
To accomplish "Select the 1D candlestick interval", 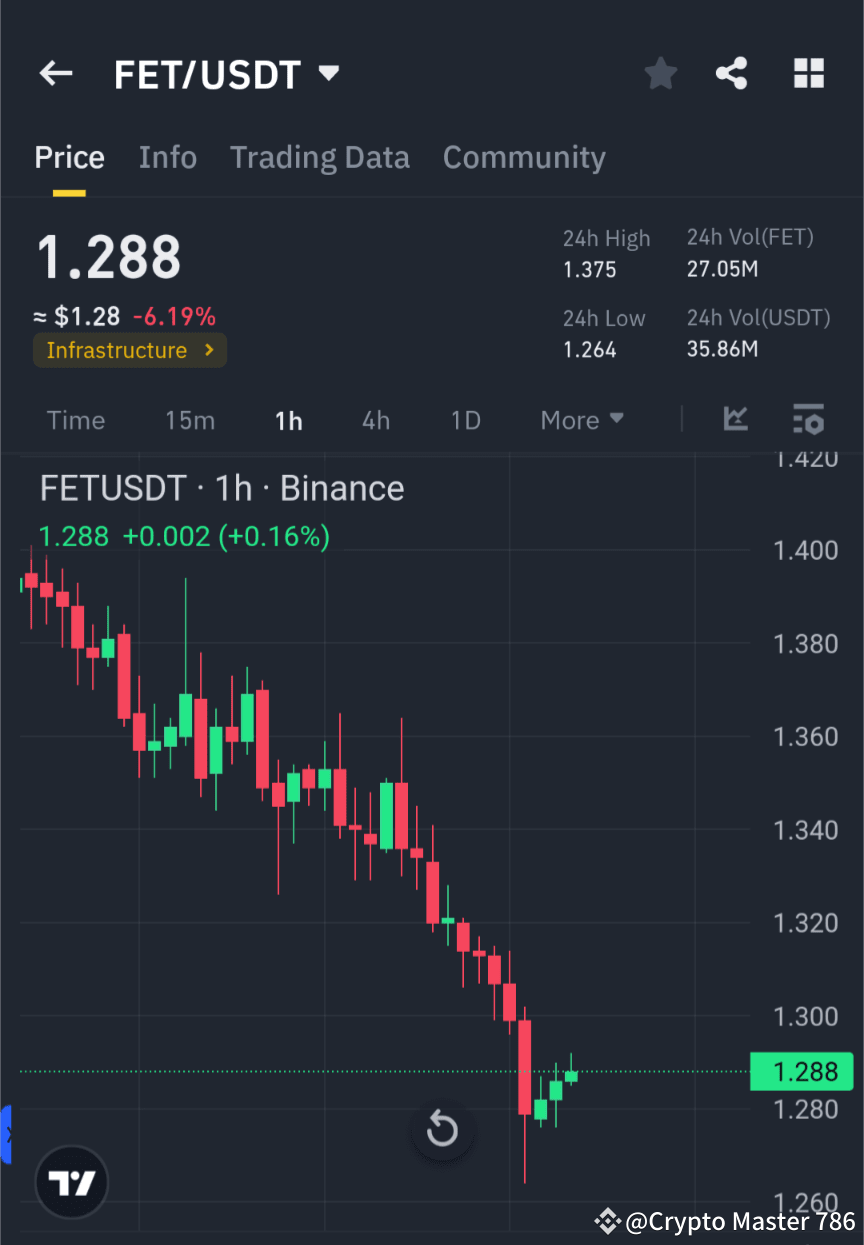I will (465, 420).
